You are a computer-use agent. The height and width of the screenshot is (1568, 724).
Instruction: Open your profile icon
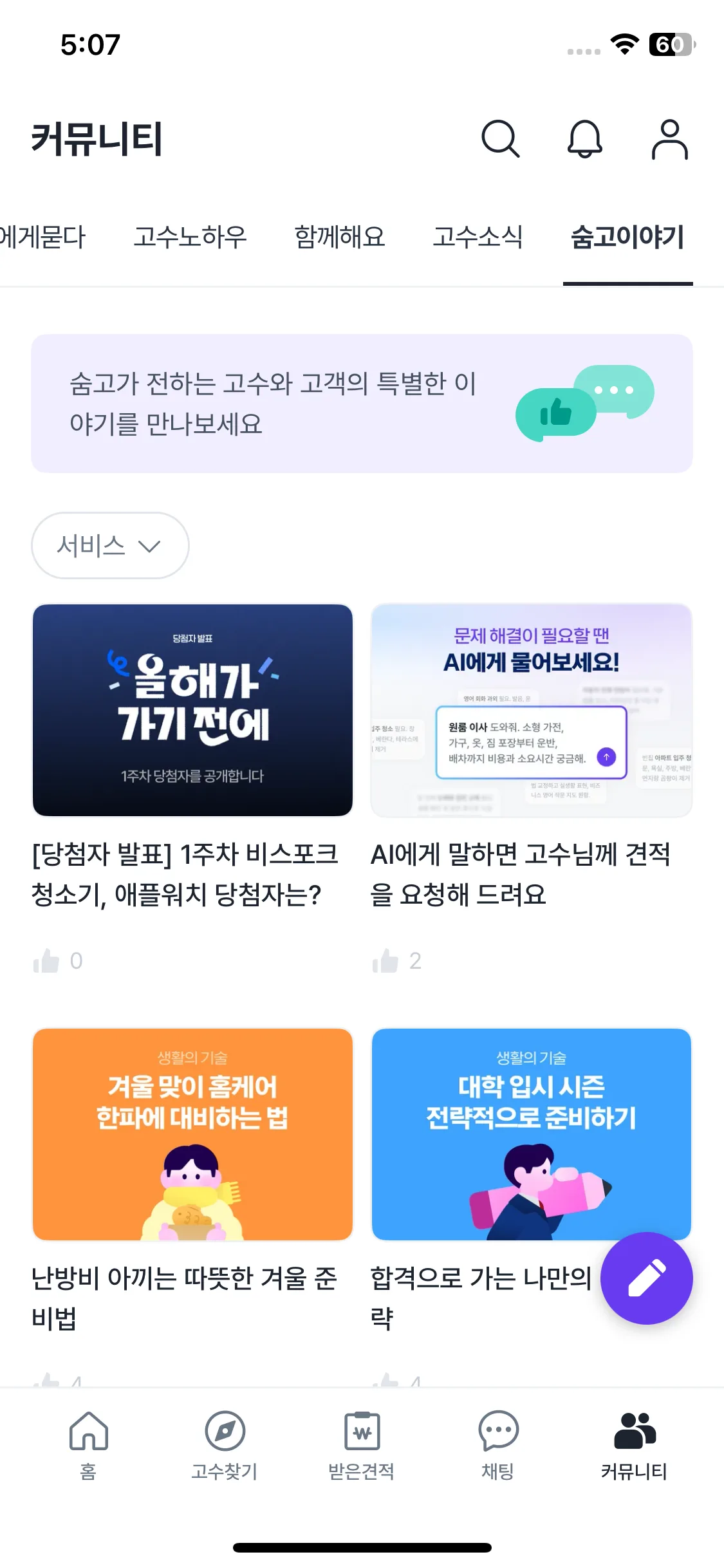click(669, 139)
